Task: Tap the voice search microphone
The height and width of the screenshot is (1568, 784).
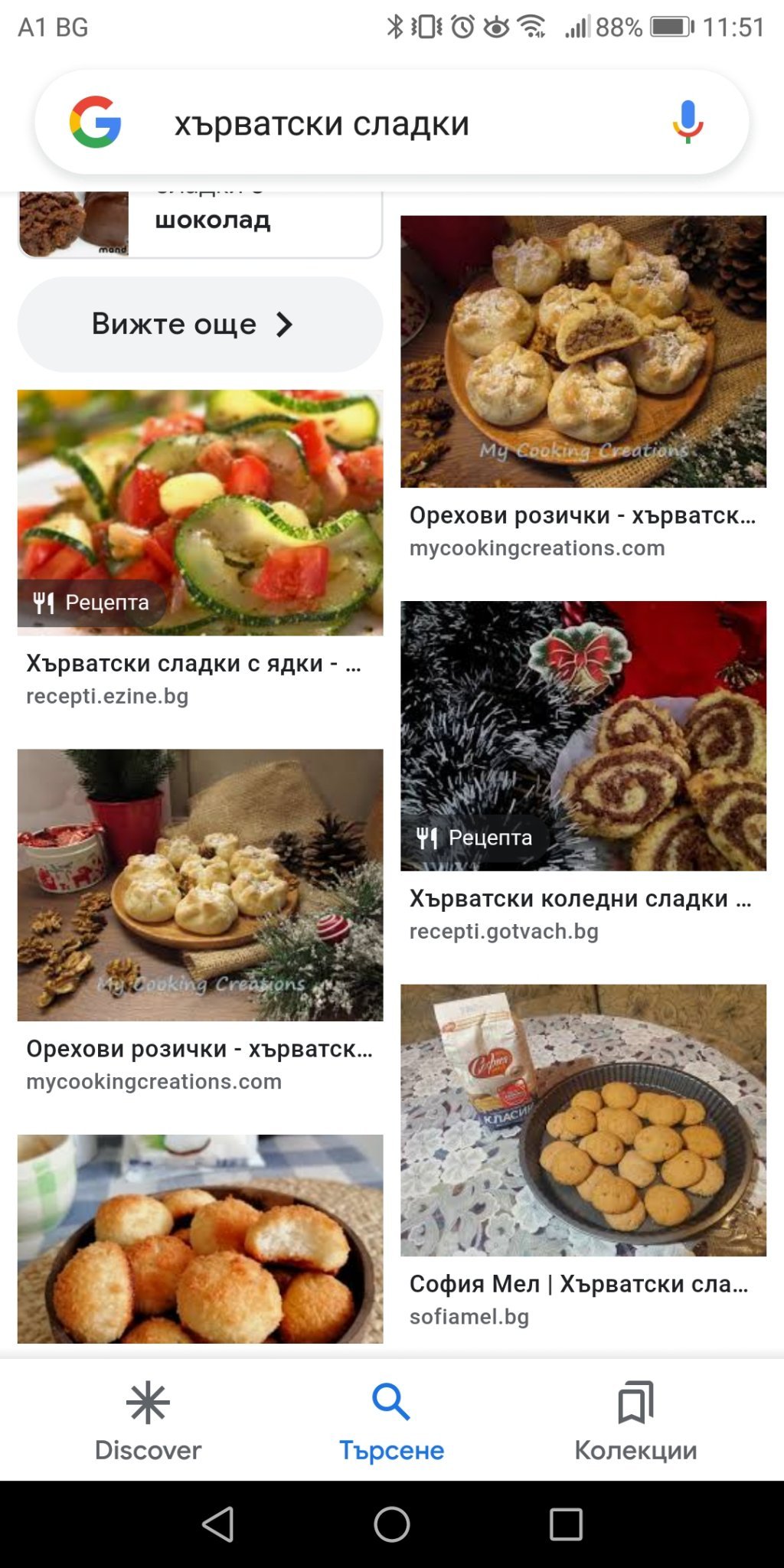Action: (688, 122)
